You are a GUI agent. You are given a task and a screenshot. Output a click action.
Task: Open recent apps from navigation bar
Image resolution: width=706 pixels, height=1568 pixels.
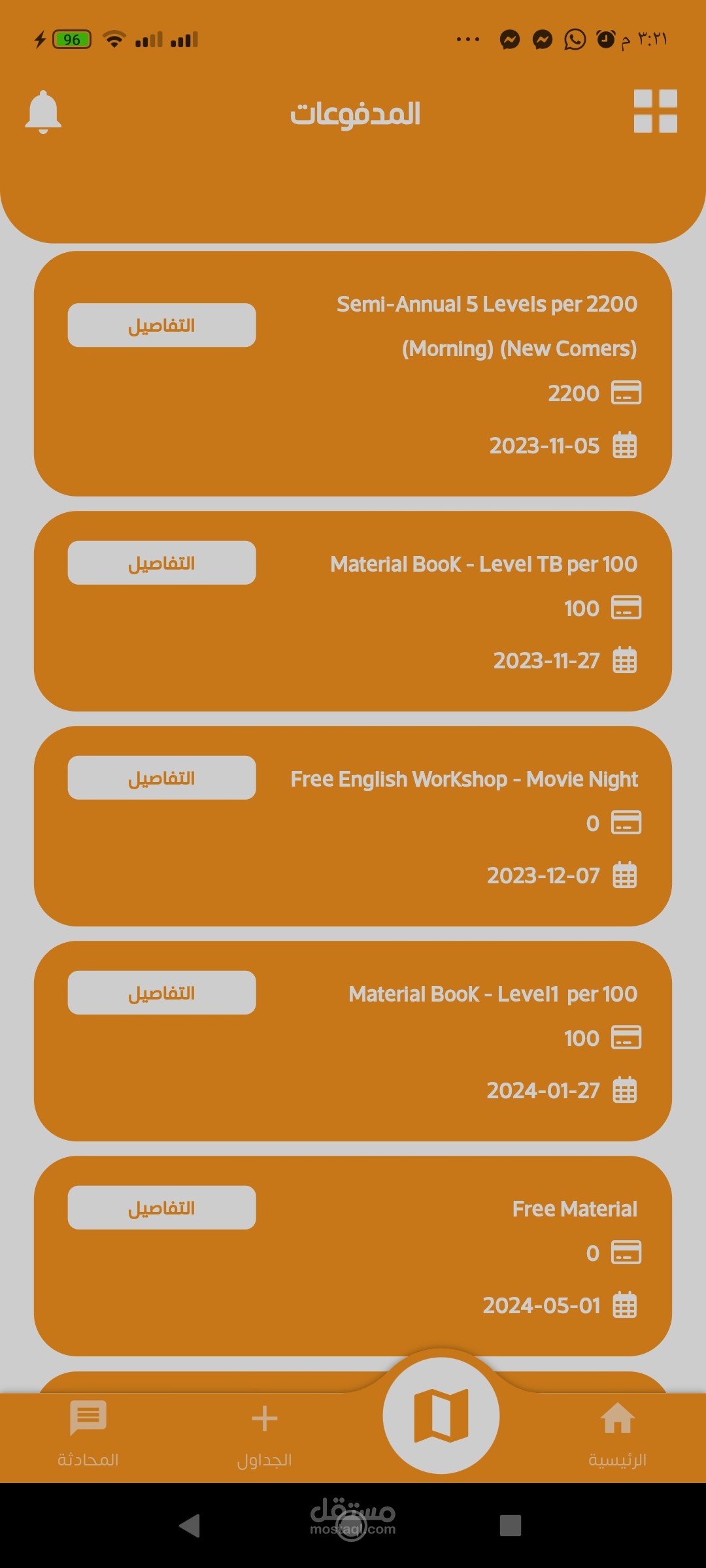coord(510,1526)
